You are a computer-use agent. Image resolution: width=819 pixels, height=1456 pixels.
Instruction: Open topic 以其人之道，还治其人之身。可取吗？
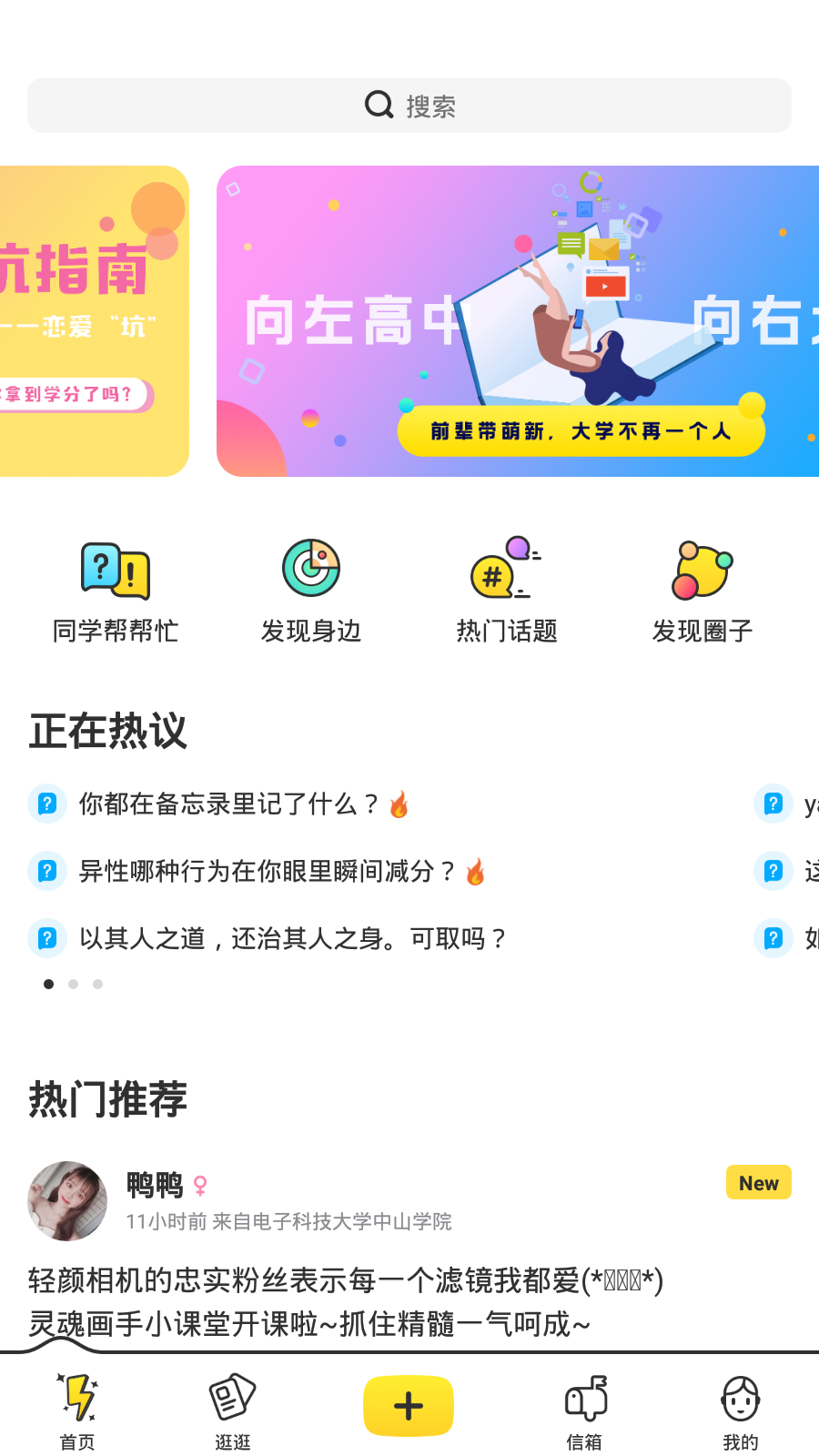point(291,938)
